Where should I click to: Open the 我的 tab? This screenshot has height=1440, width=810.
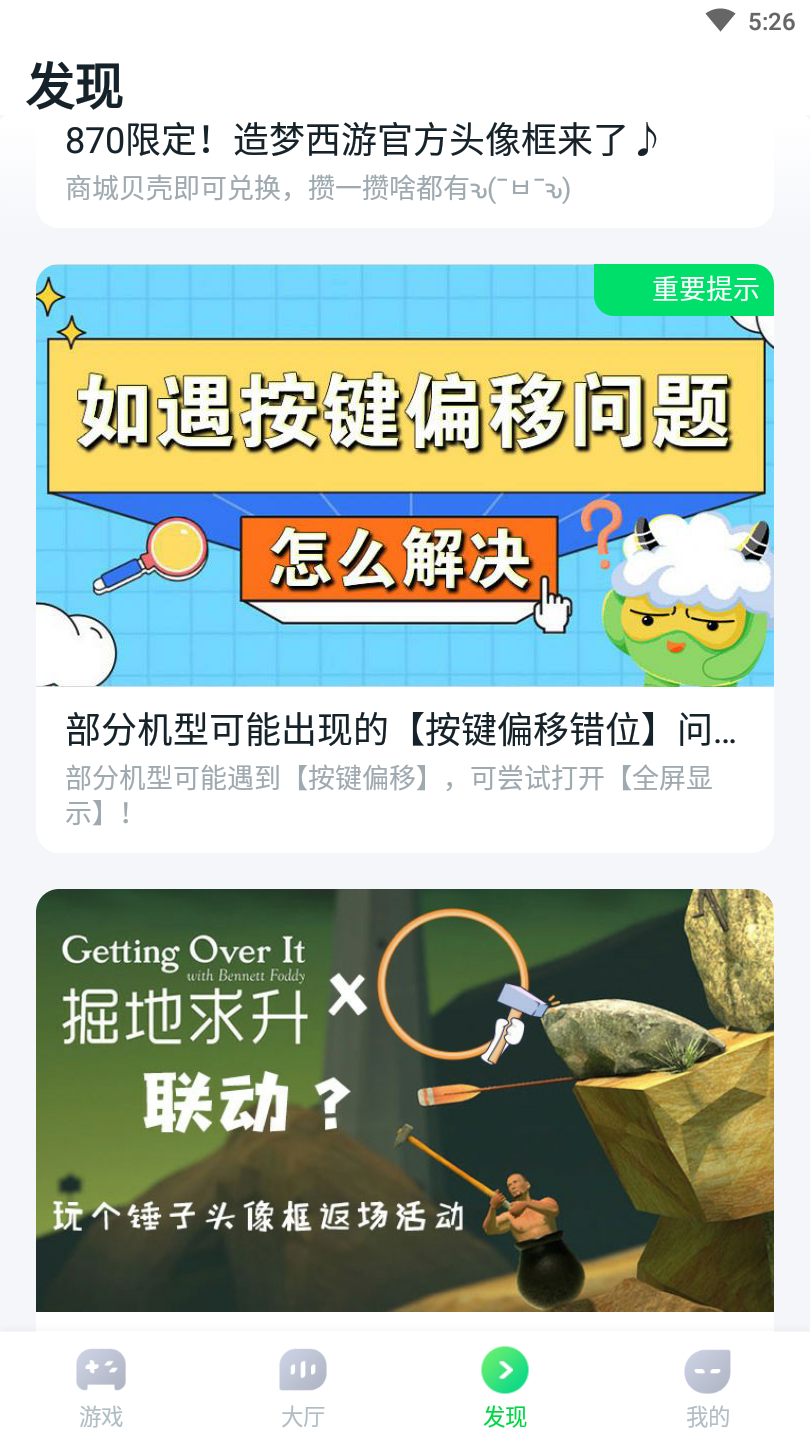(x=708, y=1387)
